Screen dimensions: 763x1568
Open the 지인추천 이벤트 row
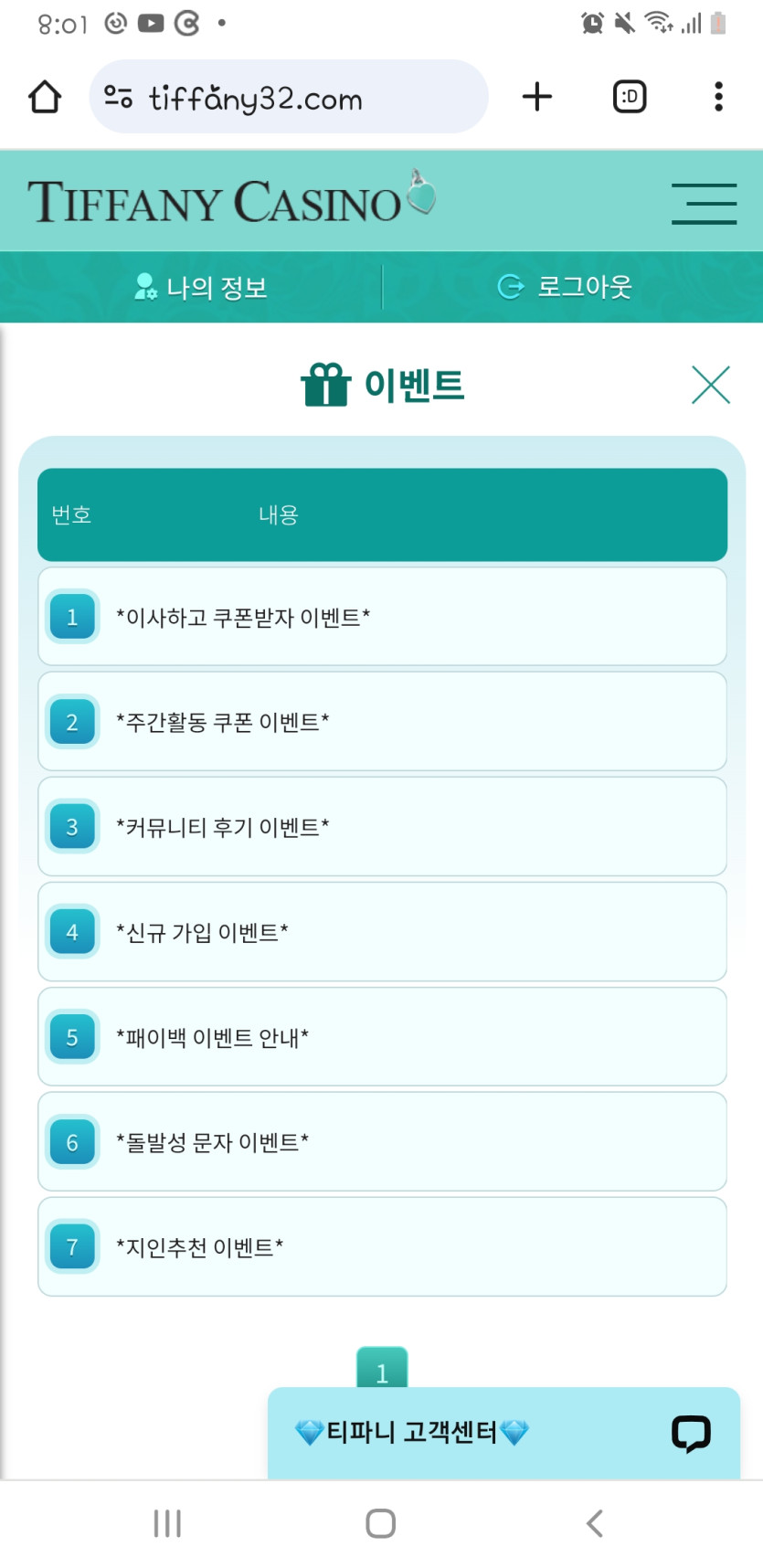coord(382,1247)
